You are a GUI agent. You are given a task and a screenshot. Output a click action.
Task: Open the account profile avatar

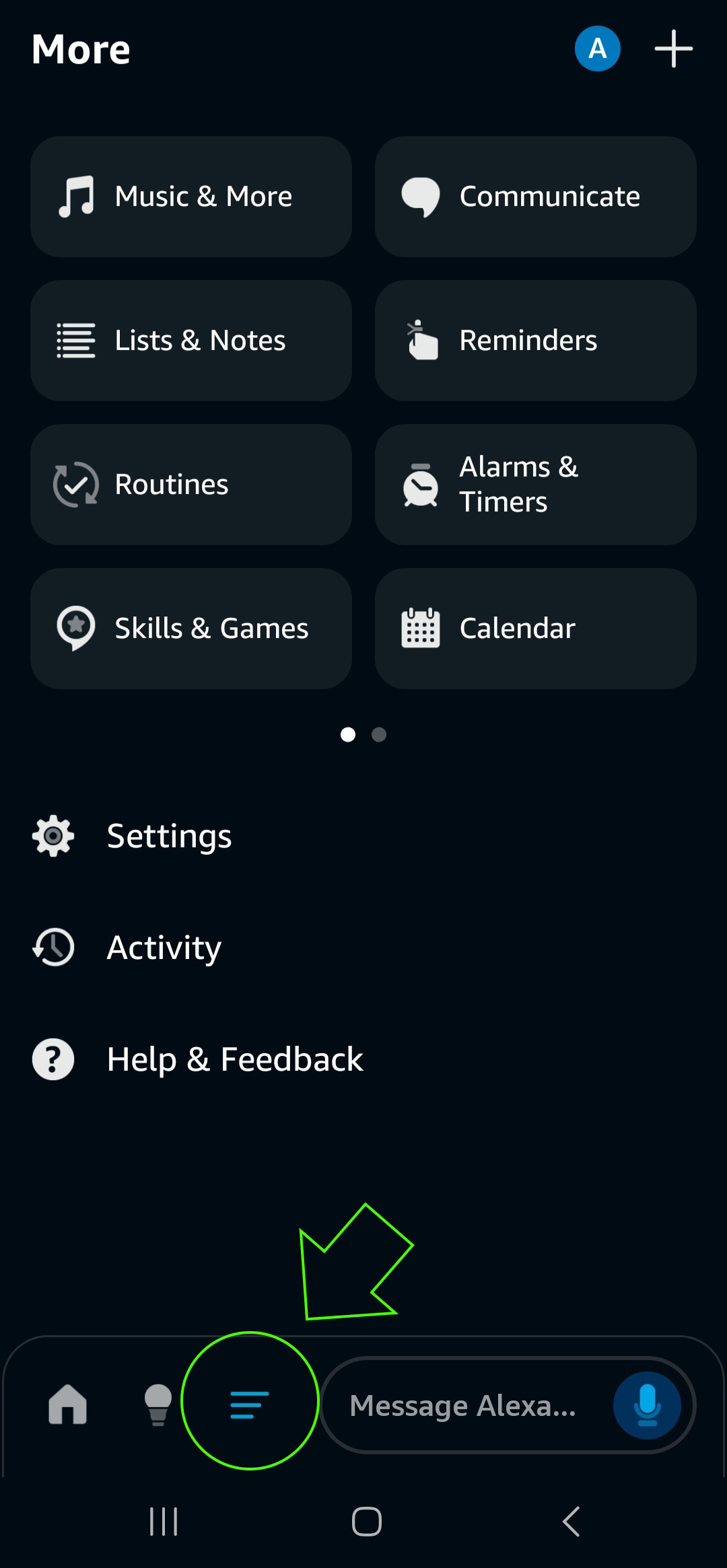point(597,49)
